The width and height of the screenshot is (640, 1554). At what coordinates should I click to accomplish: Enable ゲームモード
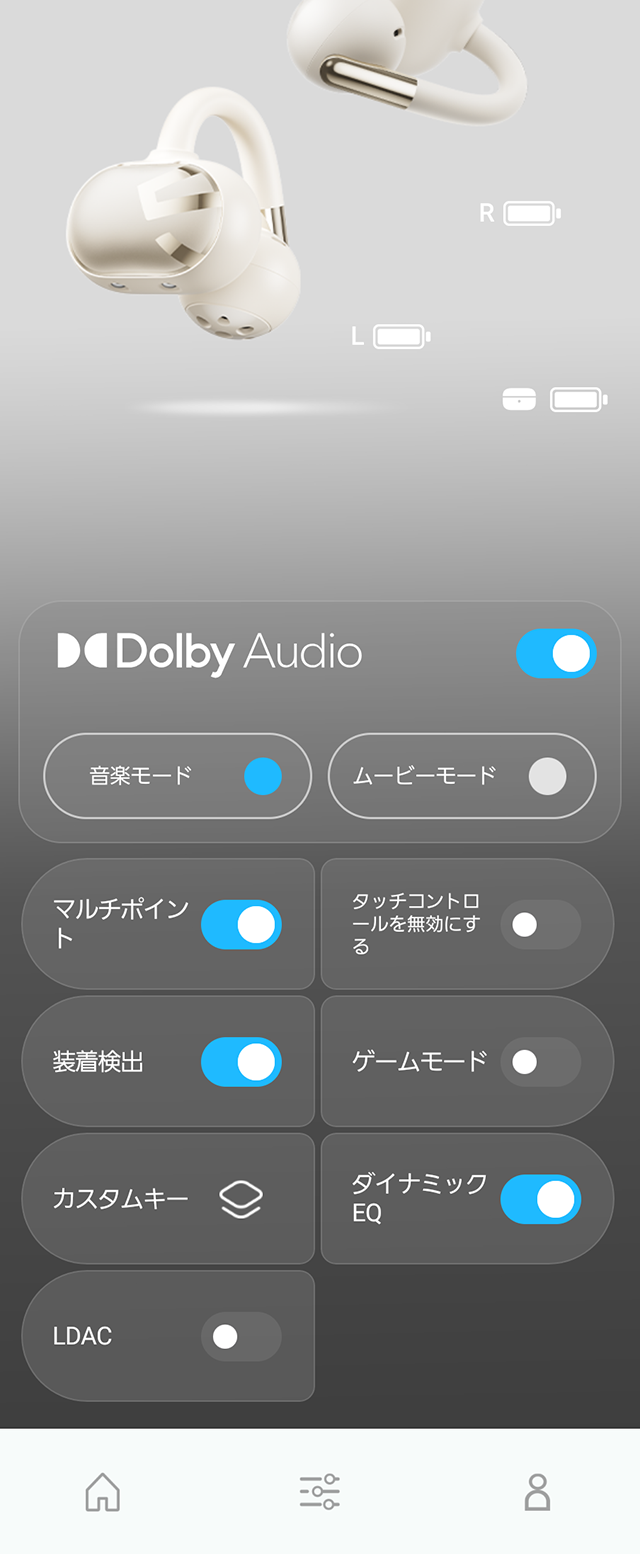[540, 1062]
